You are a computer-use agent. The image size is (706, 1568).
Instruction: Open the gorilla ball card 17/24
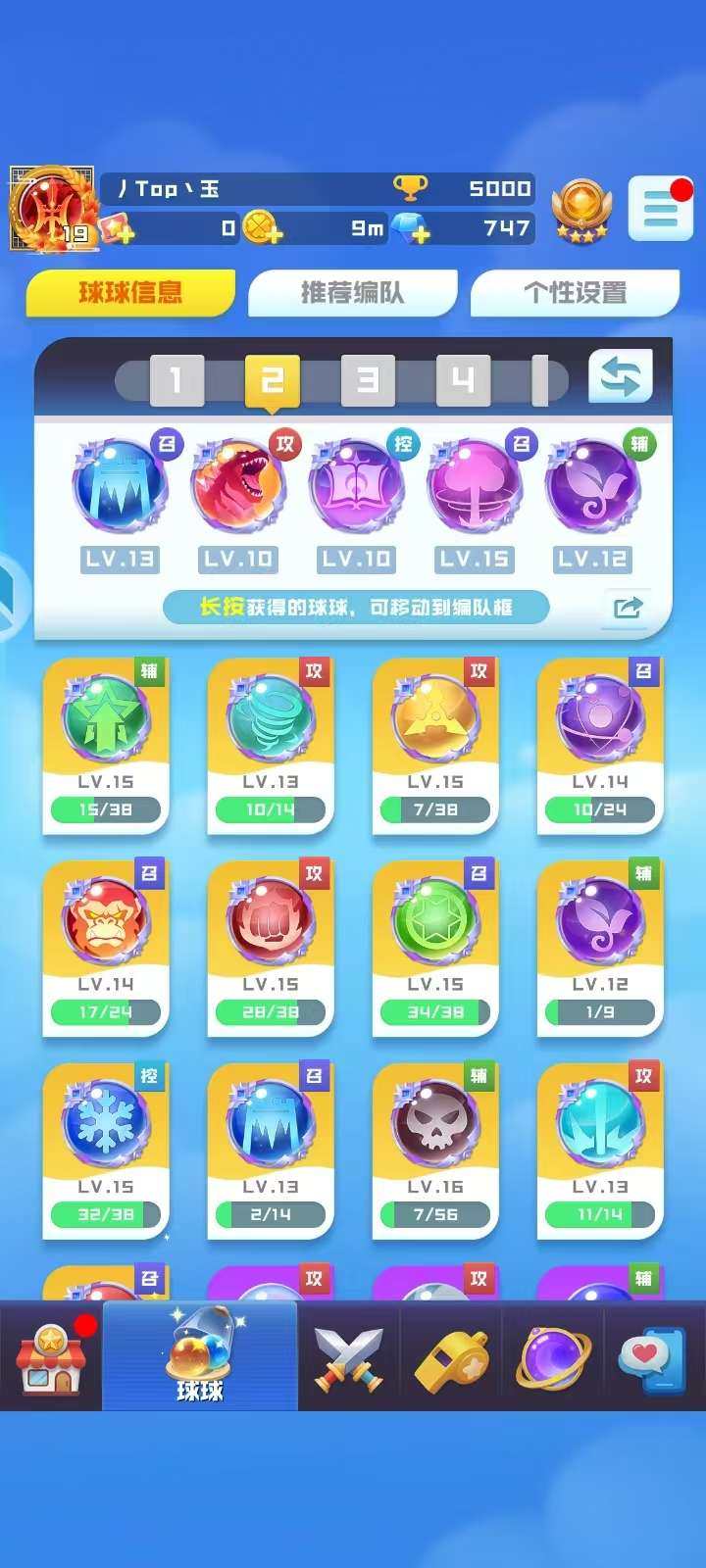click(106, 947)
